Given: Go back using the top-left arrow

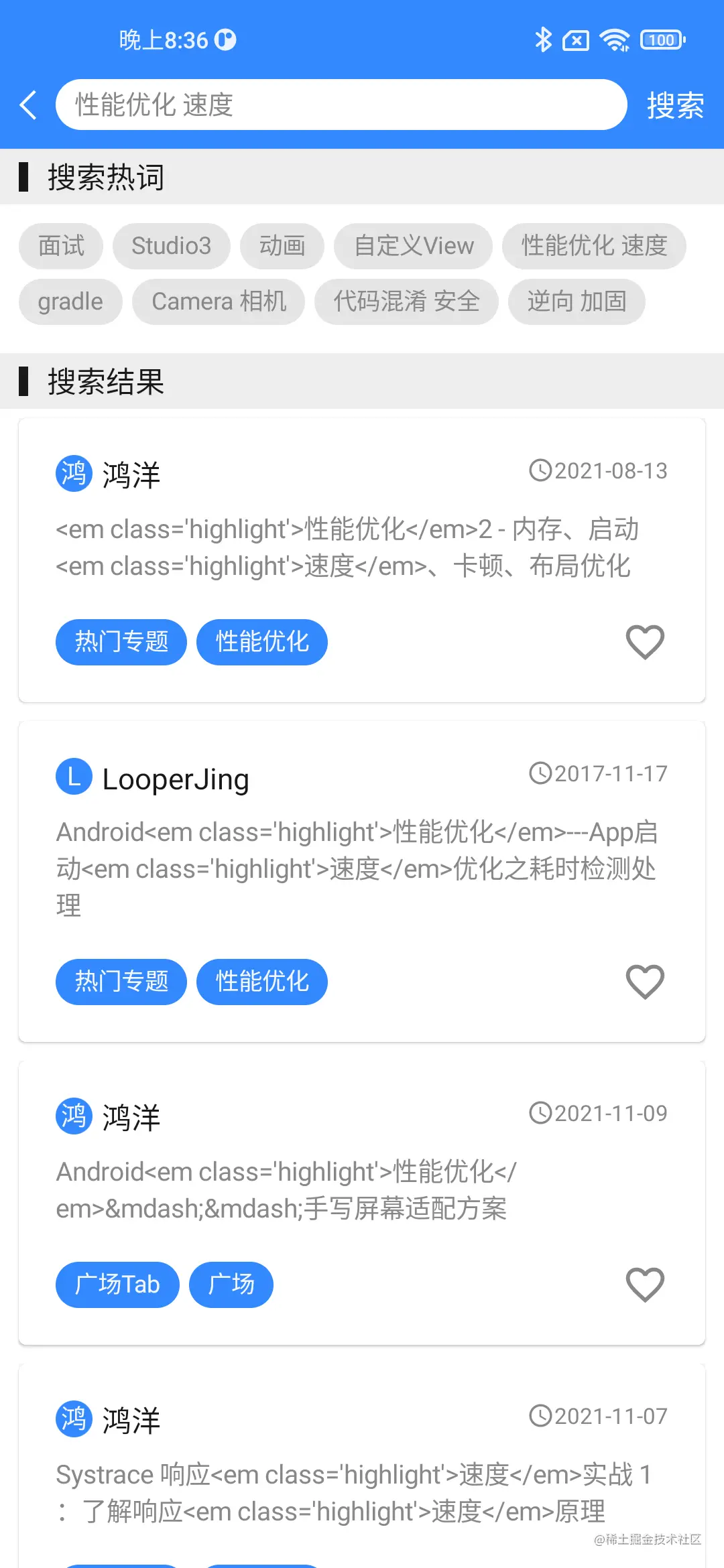Looking at the screenshot, I should (28, 105).
